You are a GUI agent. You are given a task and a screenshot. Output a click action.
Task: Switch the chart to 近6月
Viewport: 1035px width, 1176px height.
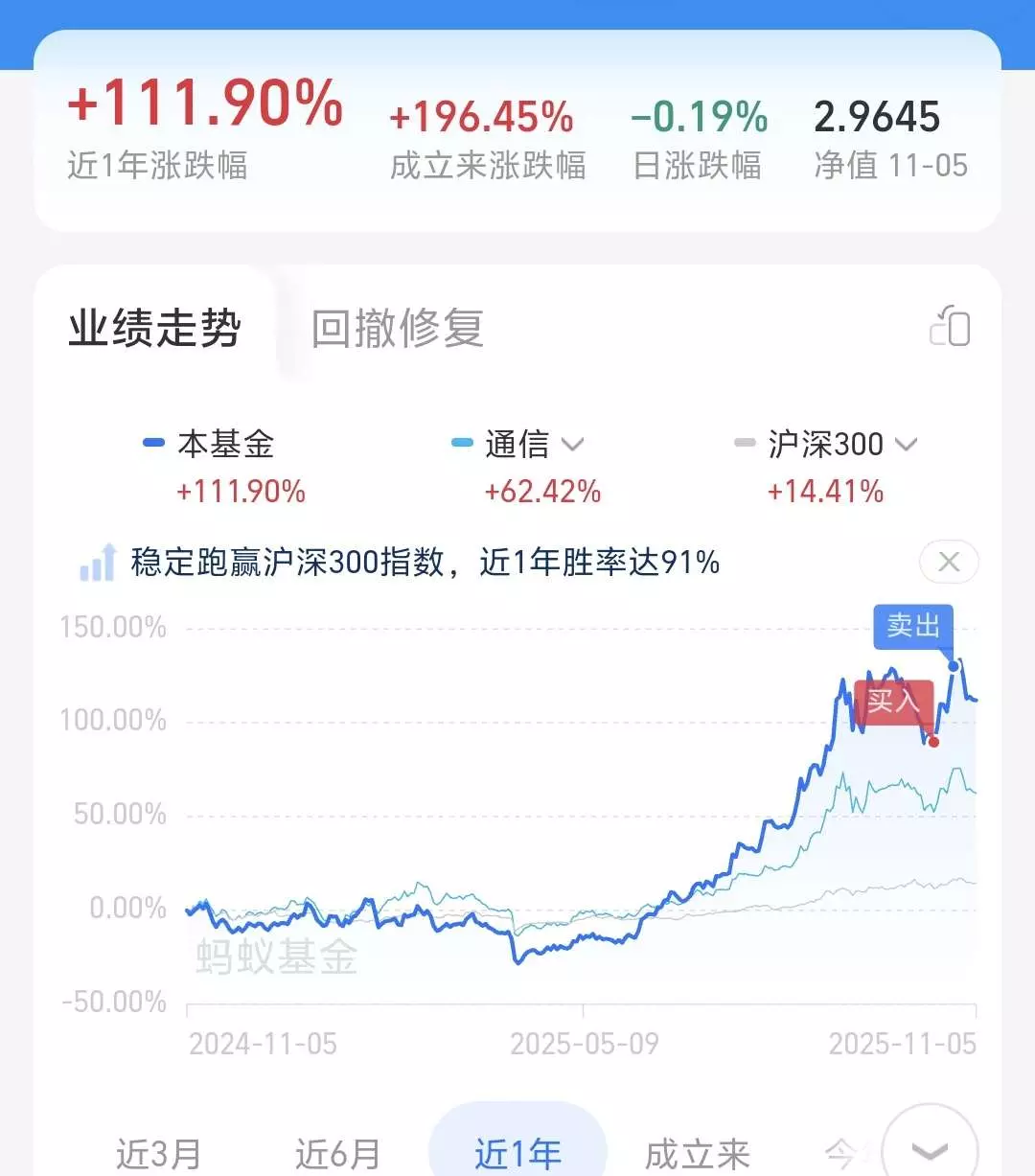[x=337, y=1154]
